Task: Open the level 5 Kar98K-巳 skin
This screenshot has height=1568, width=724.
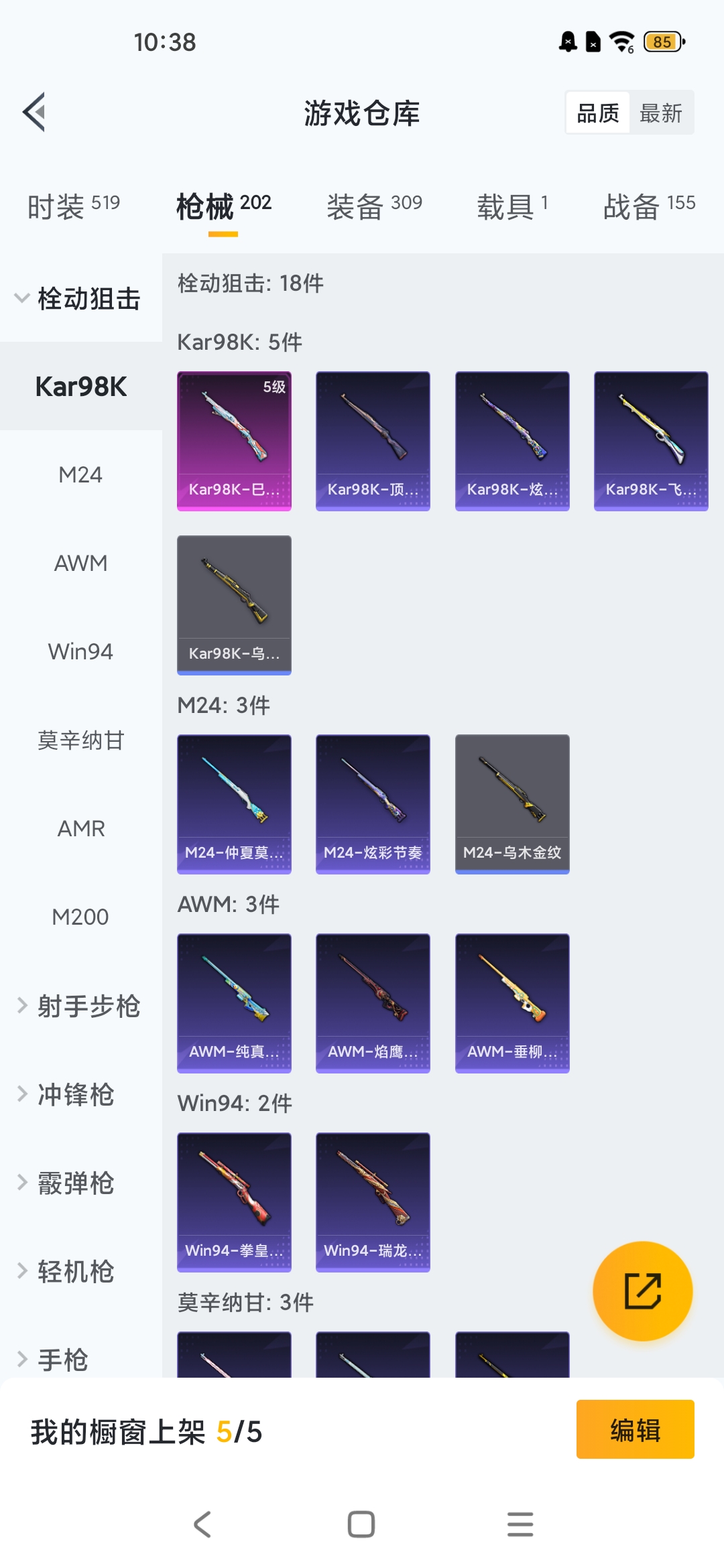Action: click(x=234, y=441)
